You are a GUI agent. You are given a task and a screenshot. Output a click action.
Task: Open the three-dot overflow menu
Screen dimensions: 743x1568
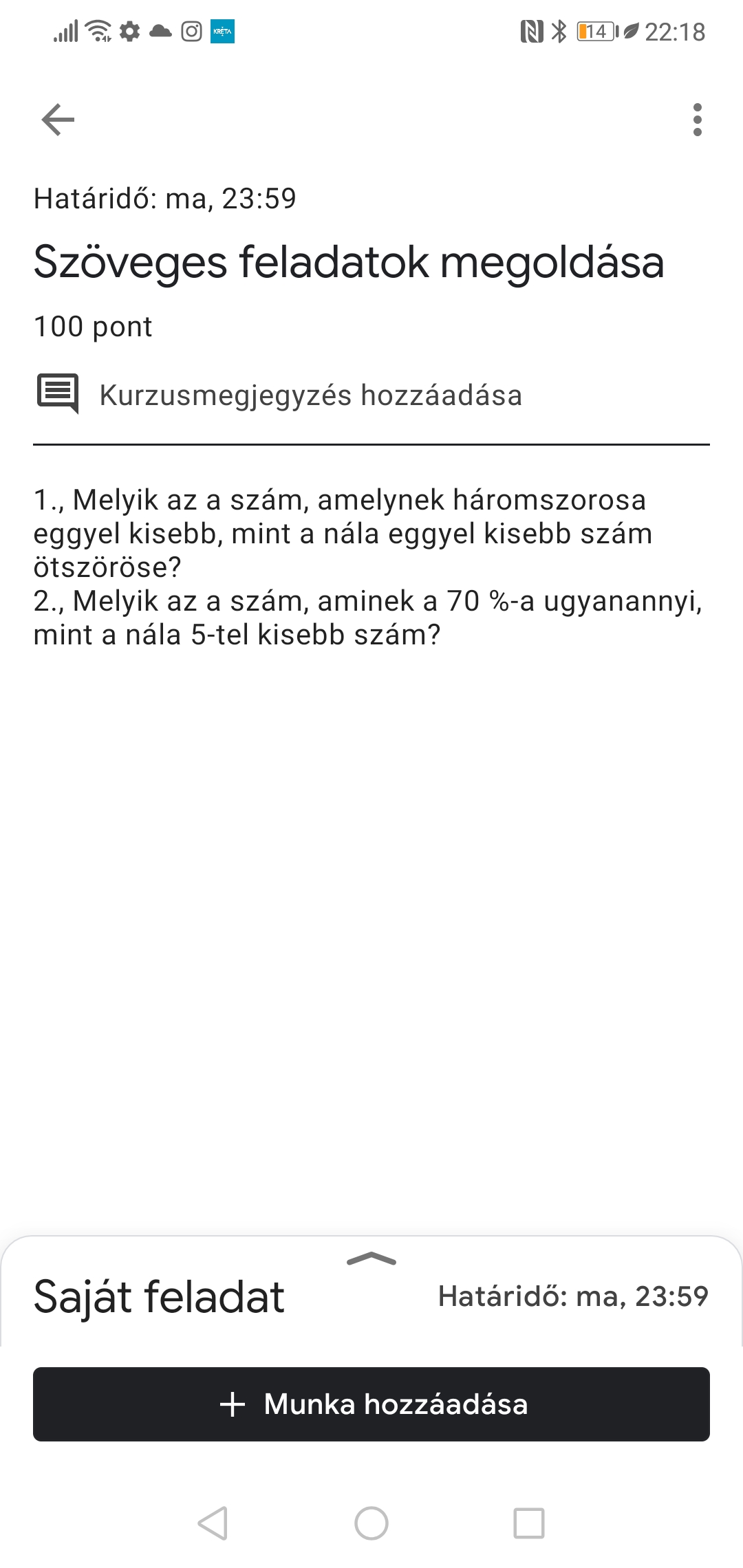697,120
